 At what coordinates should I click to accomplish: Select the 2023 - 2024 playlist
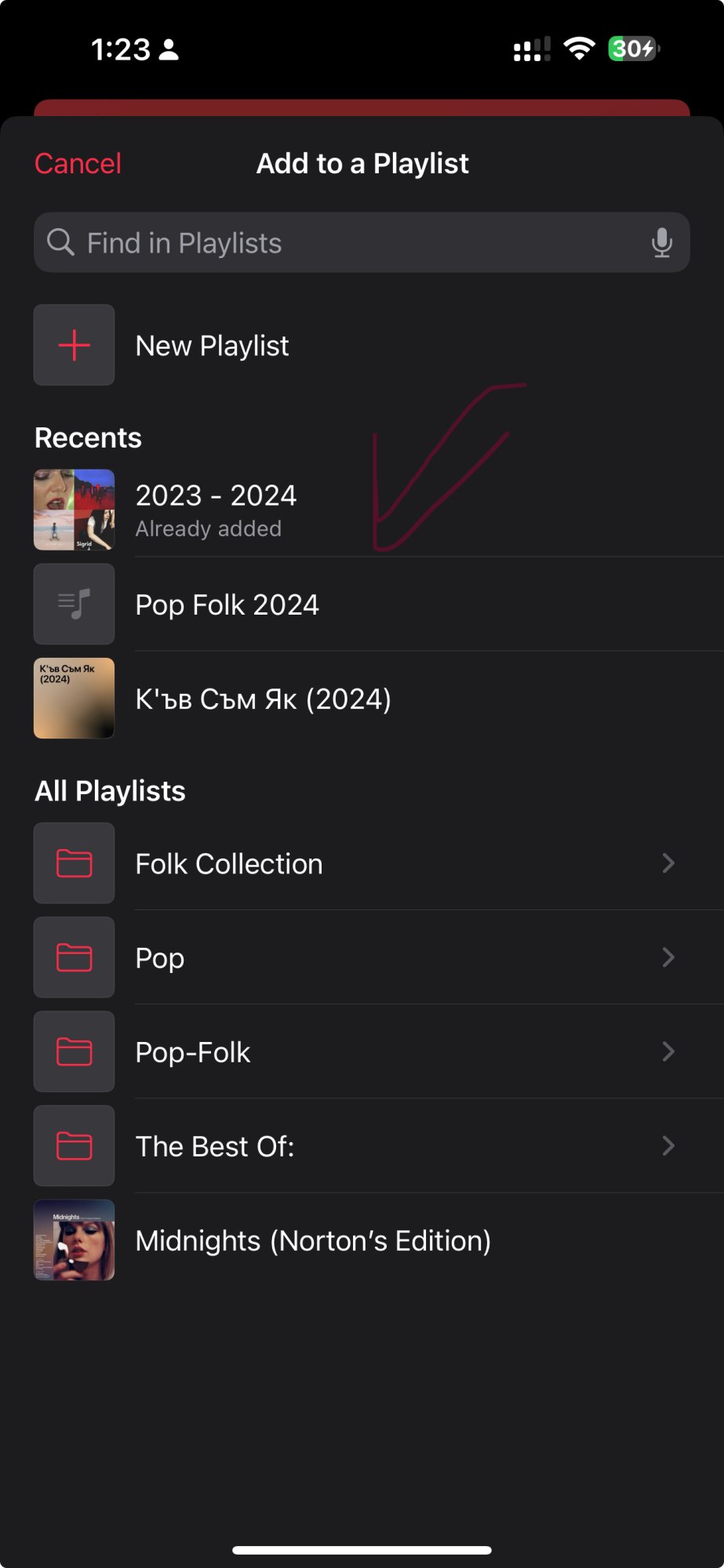click(x=216, y=510)
